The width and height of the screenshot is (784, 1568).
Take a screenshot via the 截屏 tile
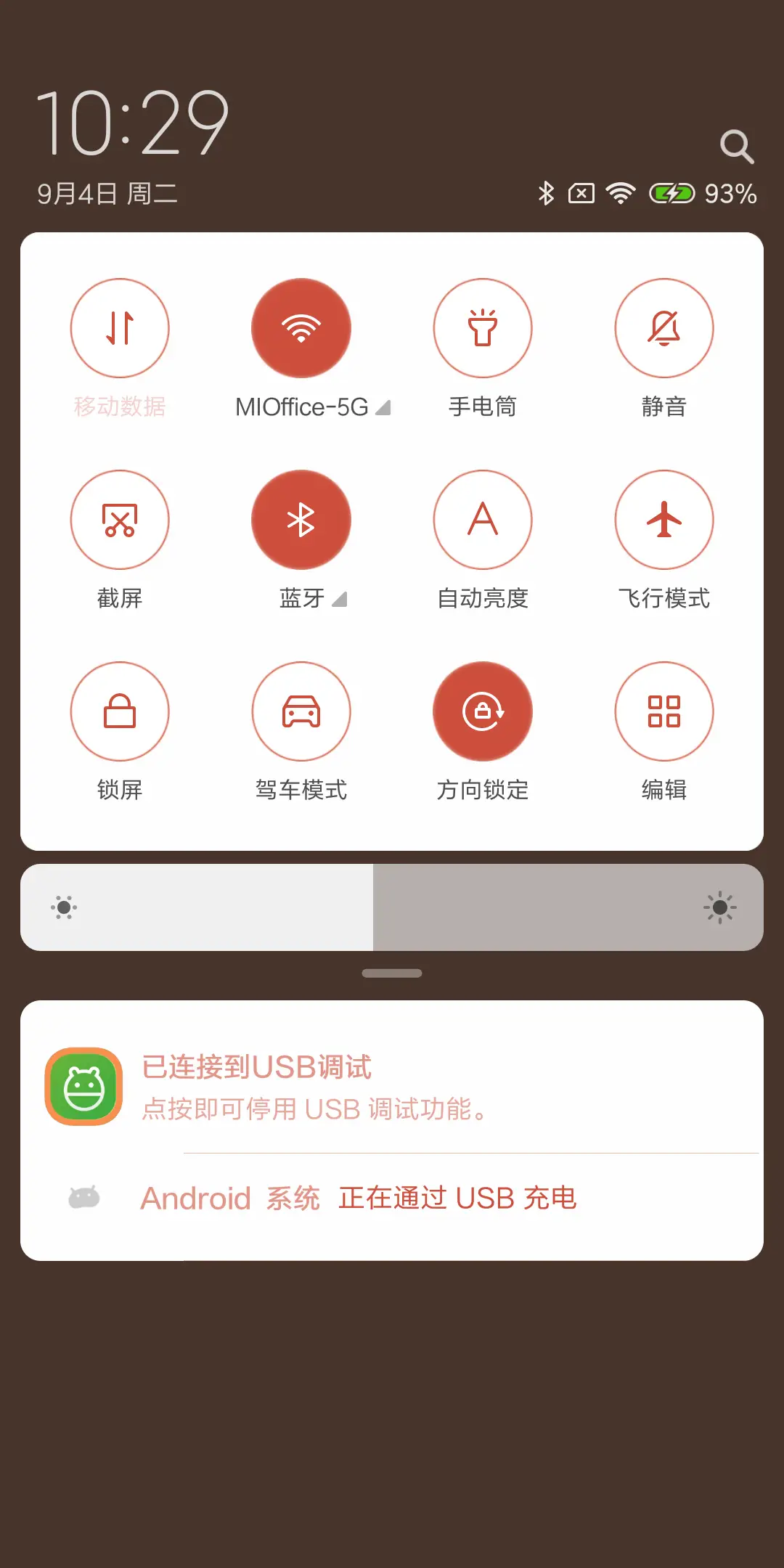click(x=120, y=520)
